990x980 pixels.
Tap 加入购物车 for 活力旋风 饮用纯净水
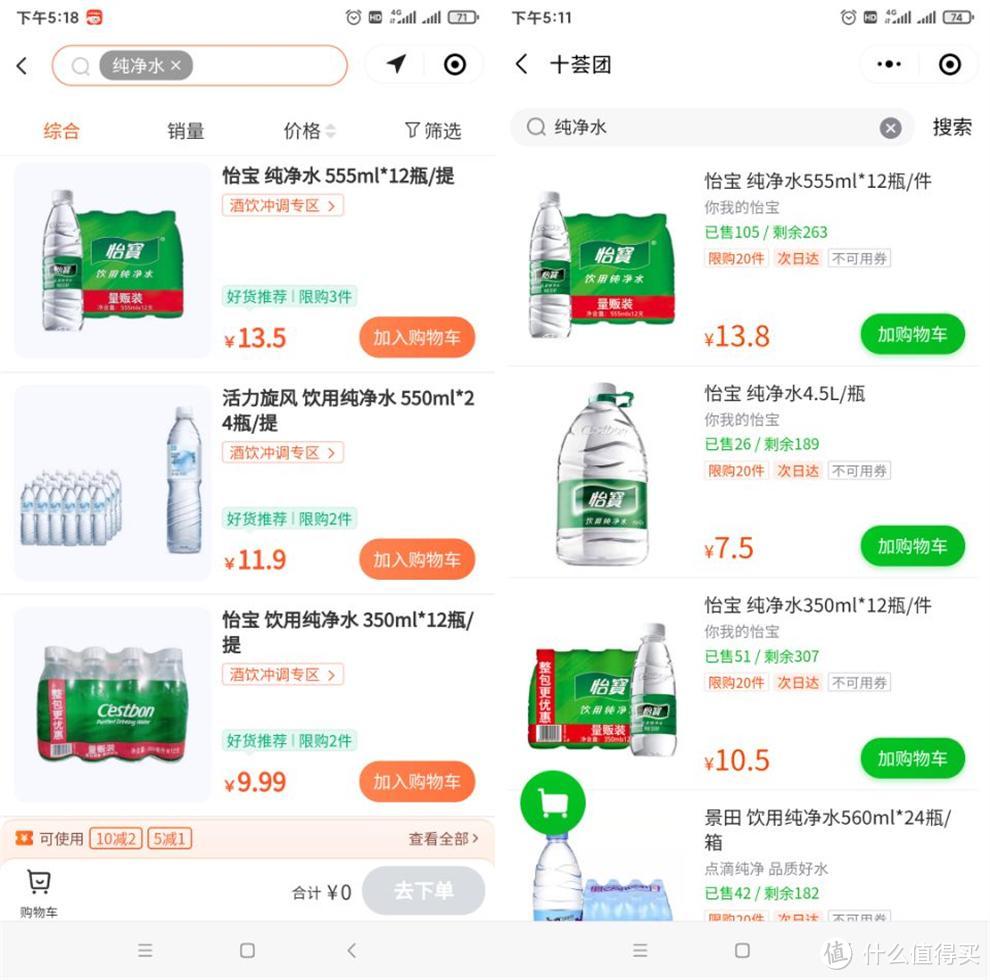click(x=416, y=560)
